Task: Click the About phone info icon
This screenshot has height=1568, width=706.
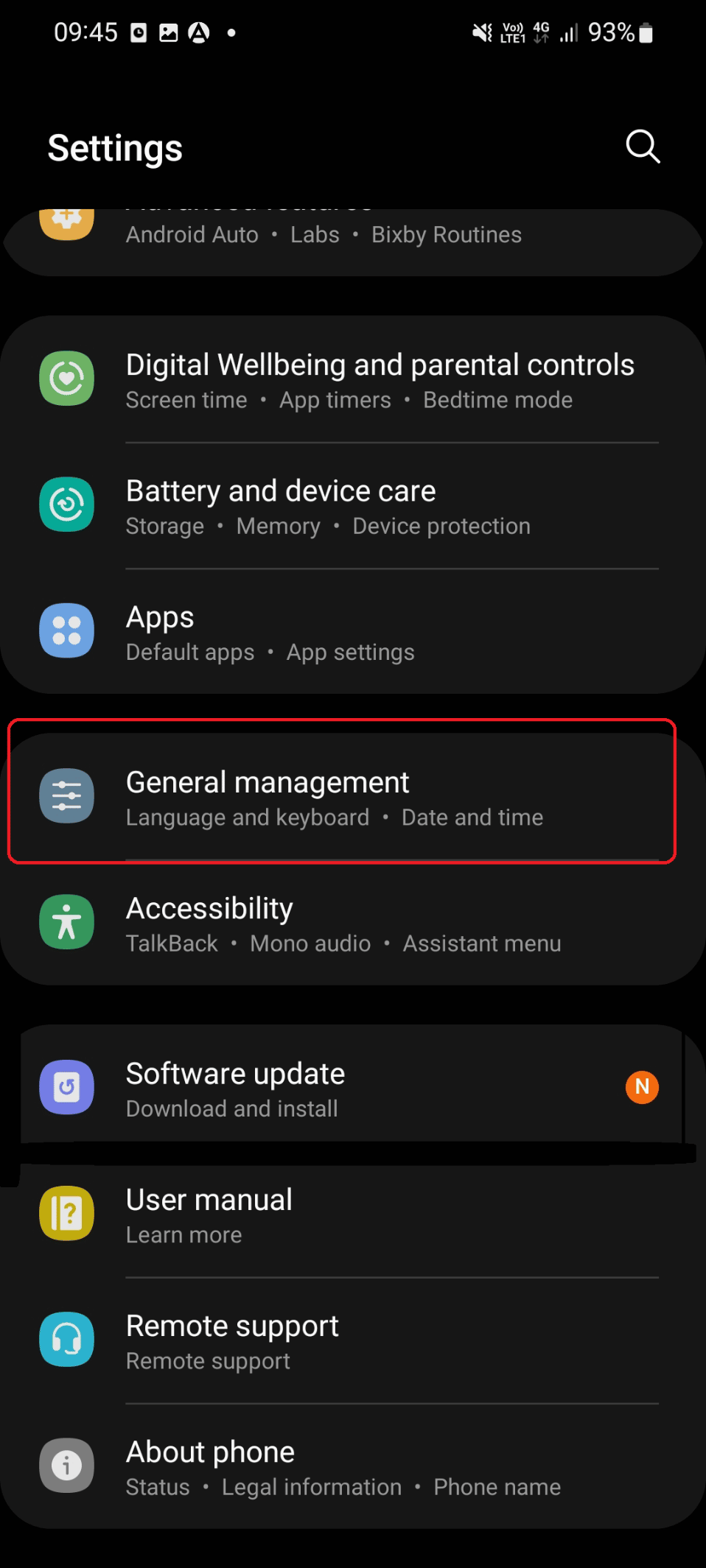Action: tap(66, 1466)
